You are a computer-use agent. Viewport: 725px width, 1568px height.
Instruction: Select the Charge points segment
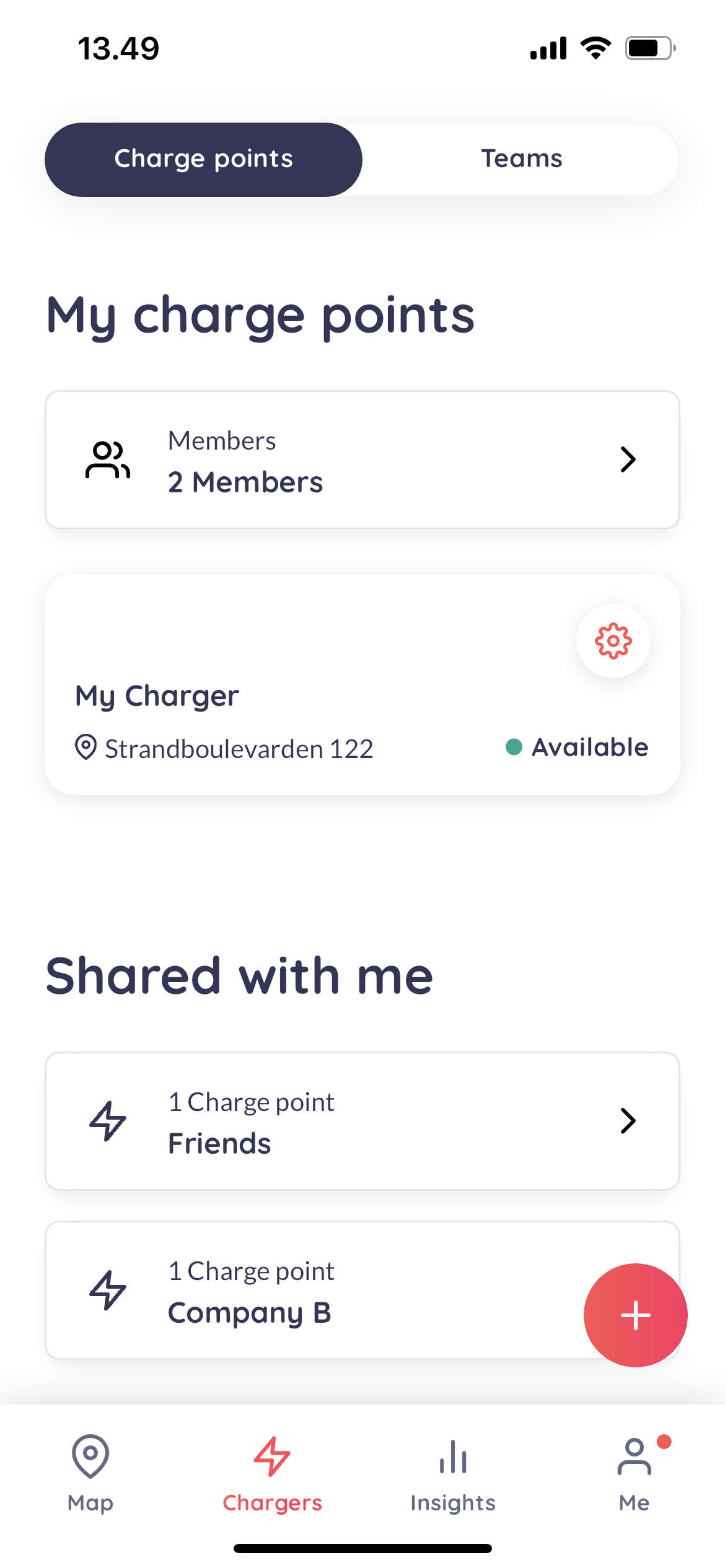(x=203, y=159)
